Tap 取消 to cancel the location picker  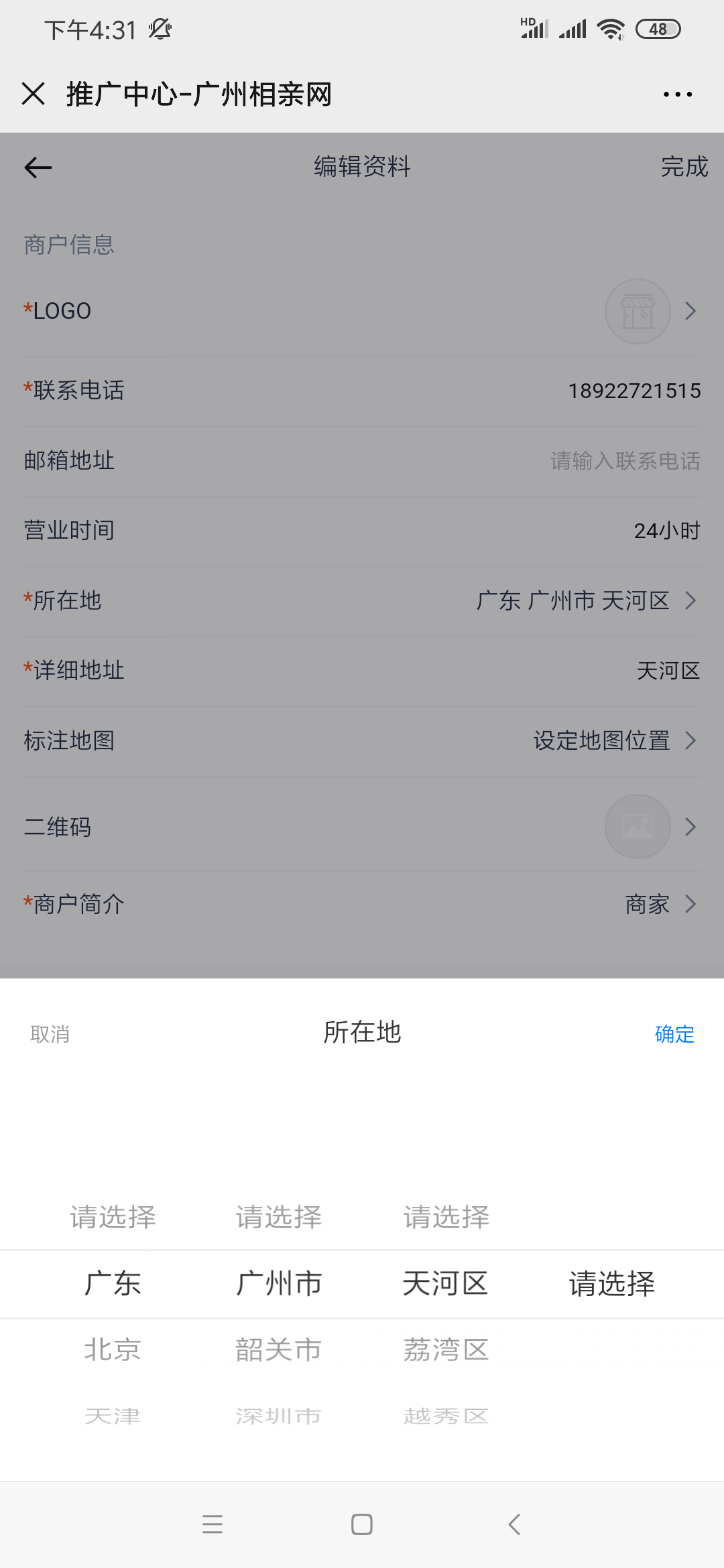tap(50, 1034)
